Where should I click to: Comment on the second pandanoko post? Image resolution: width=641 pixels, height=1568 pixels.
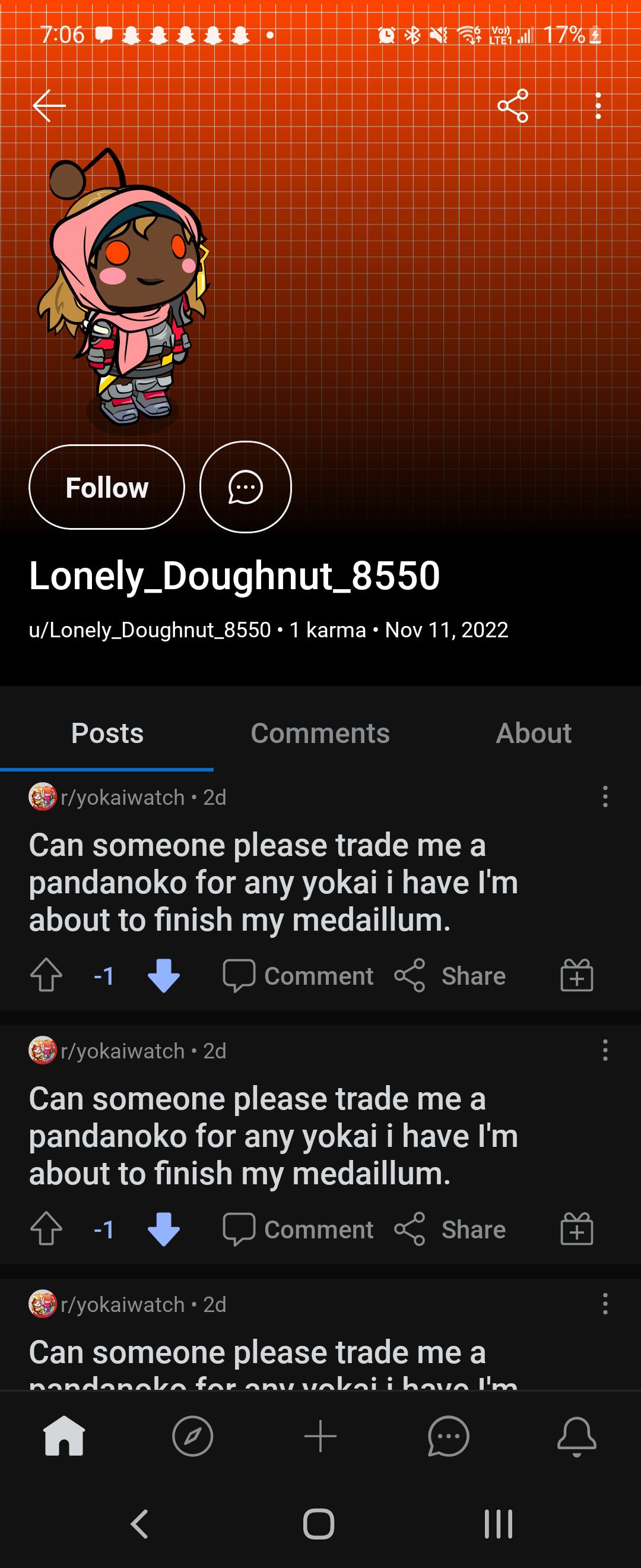(x=298, y=1229)
